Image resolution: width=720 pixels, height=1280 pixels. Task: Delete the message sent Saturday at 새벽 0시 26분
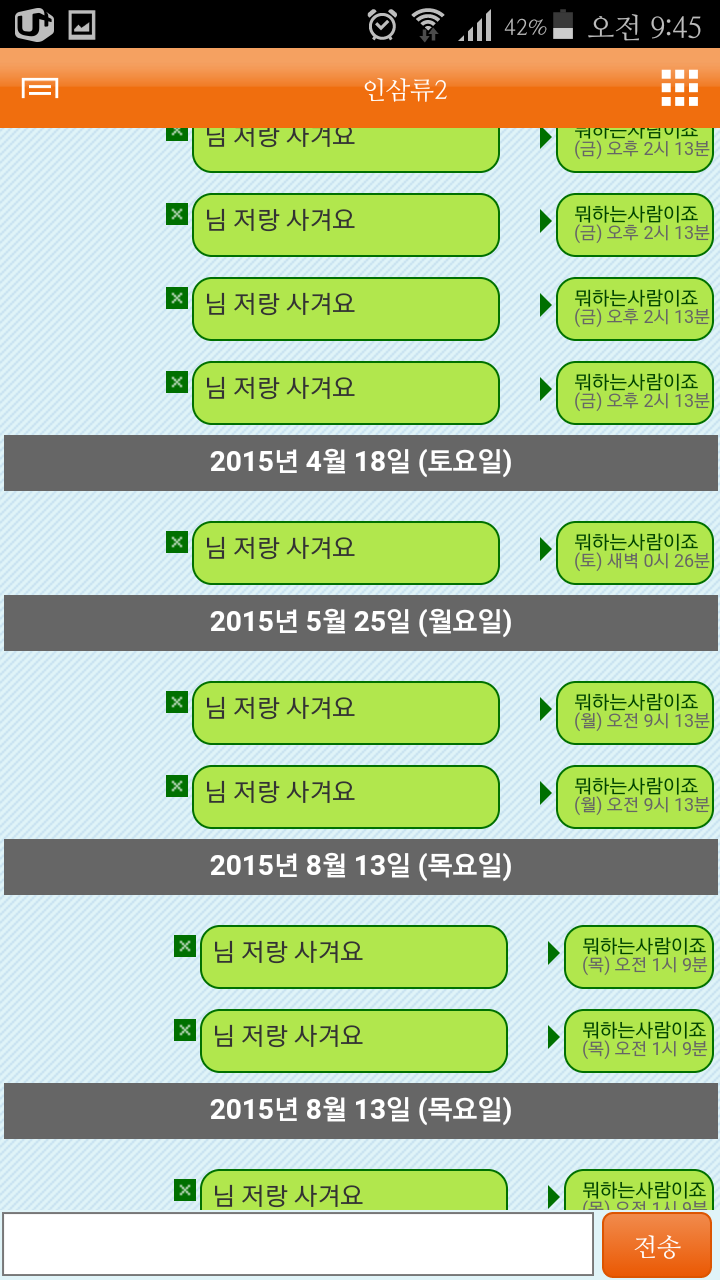177,542
